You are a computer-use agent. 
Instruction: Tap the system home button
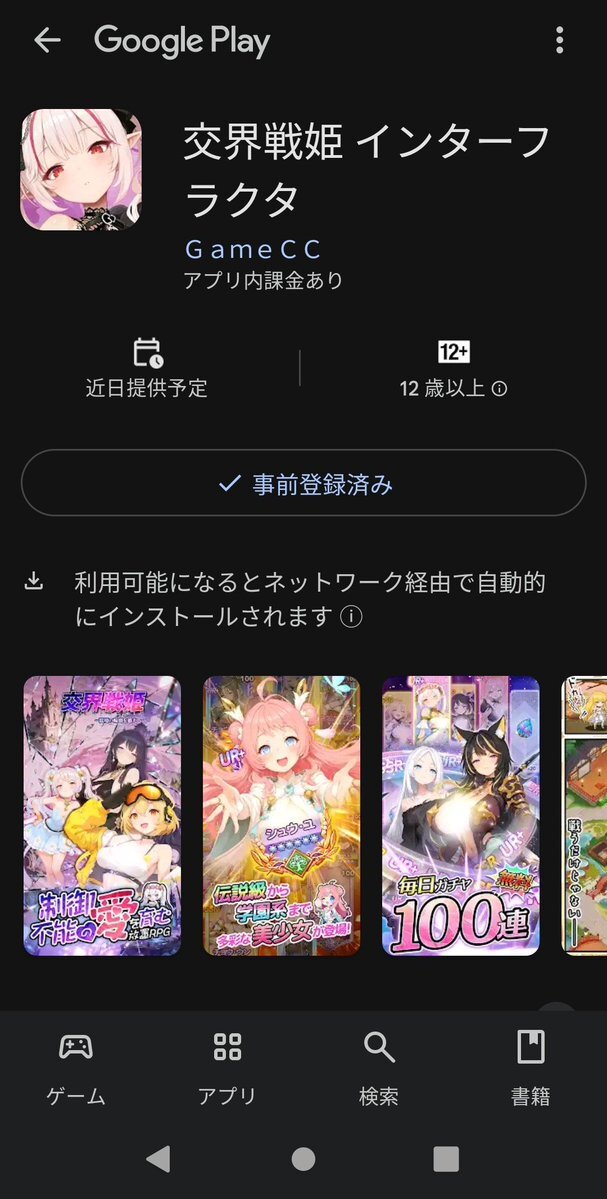[303, 1159]
